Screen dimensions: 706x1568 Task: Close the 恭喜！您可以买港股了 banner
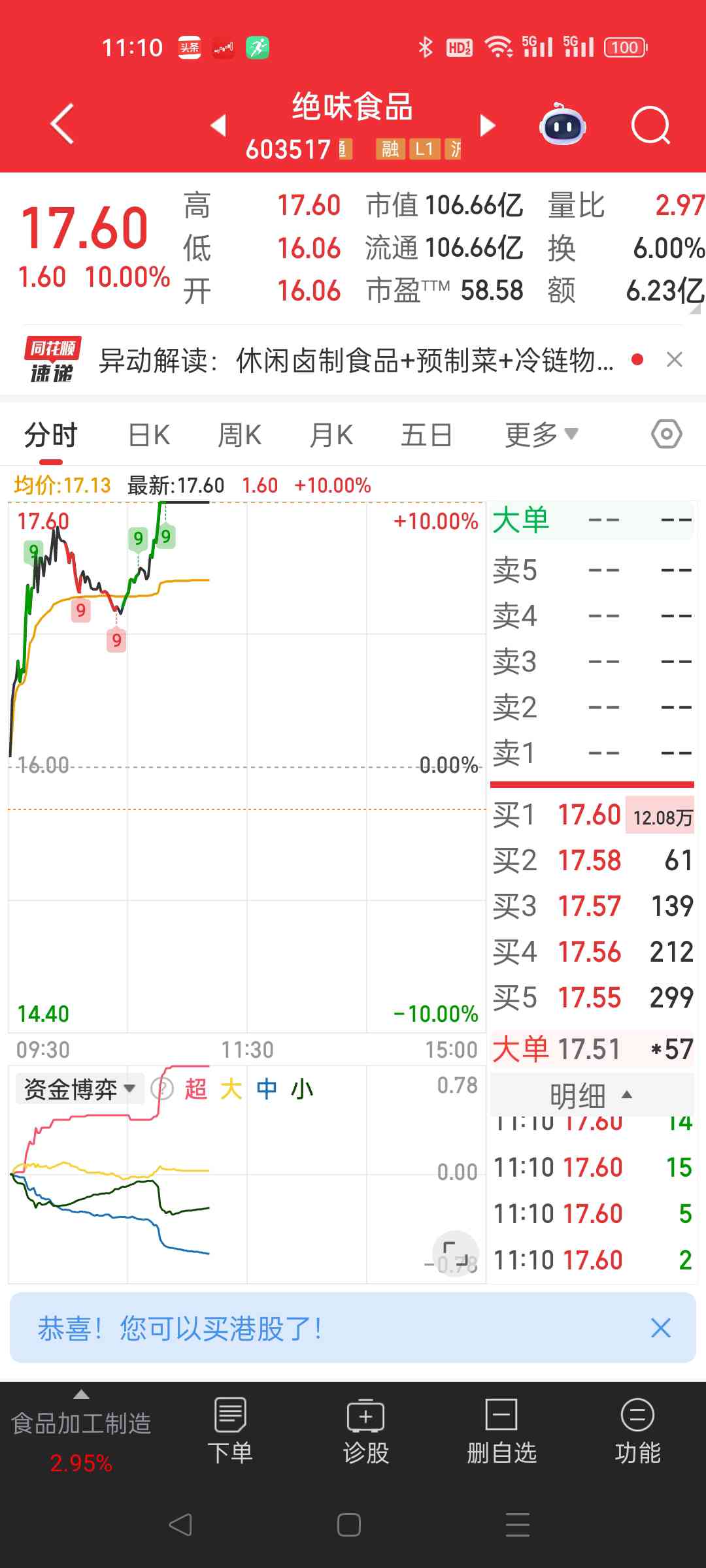click(x=661, y=1328)
